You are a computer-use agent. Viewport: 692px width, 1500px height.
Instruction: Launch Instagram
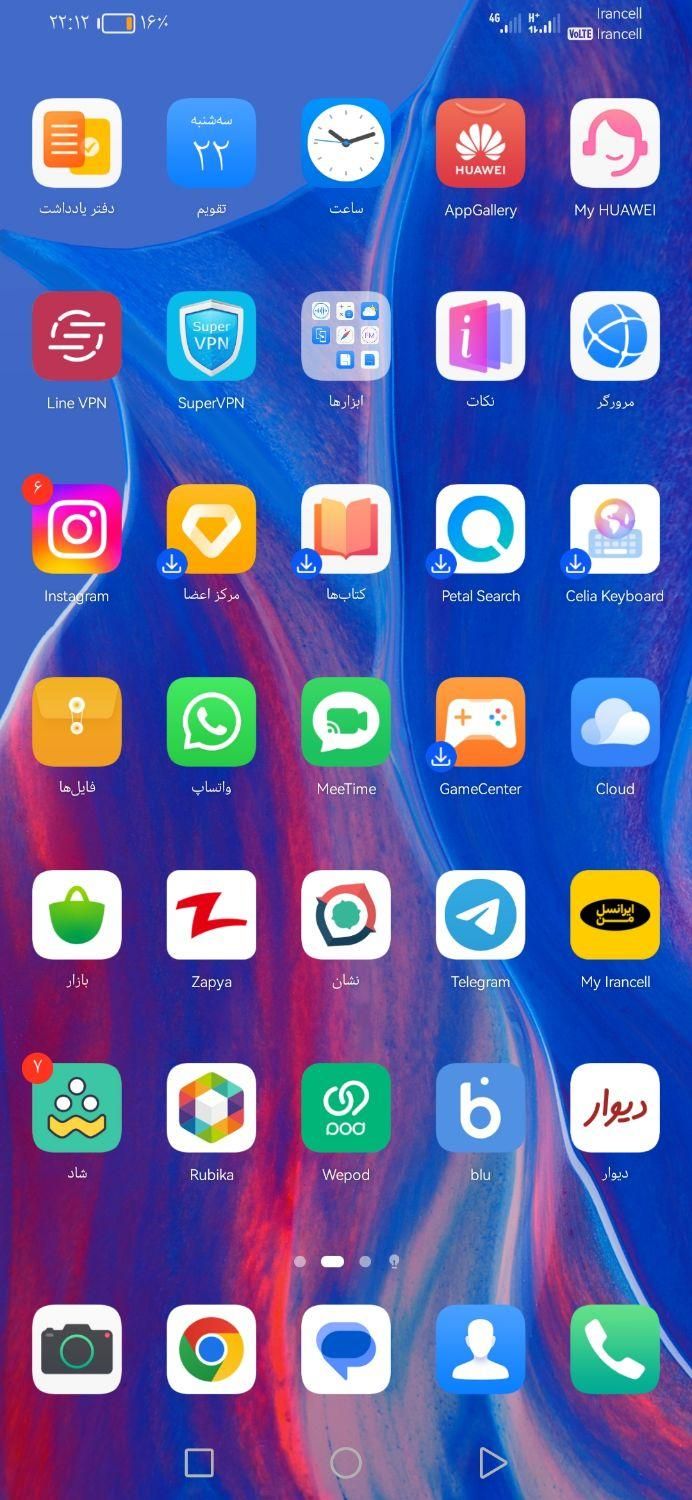pos(77,529)
